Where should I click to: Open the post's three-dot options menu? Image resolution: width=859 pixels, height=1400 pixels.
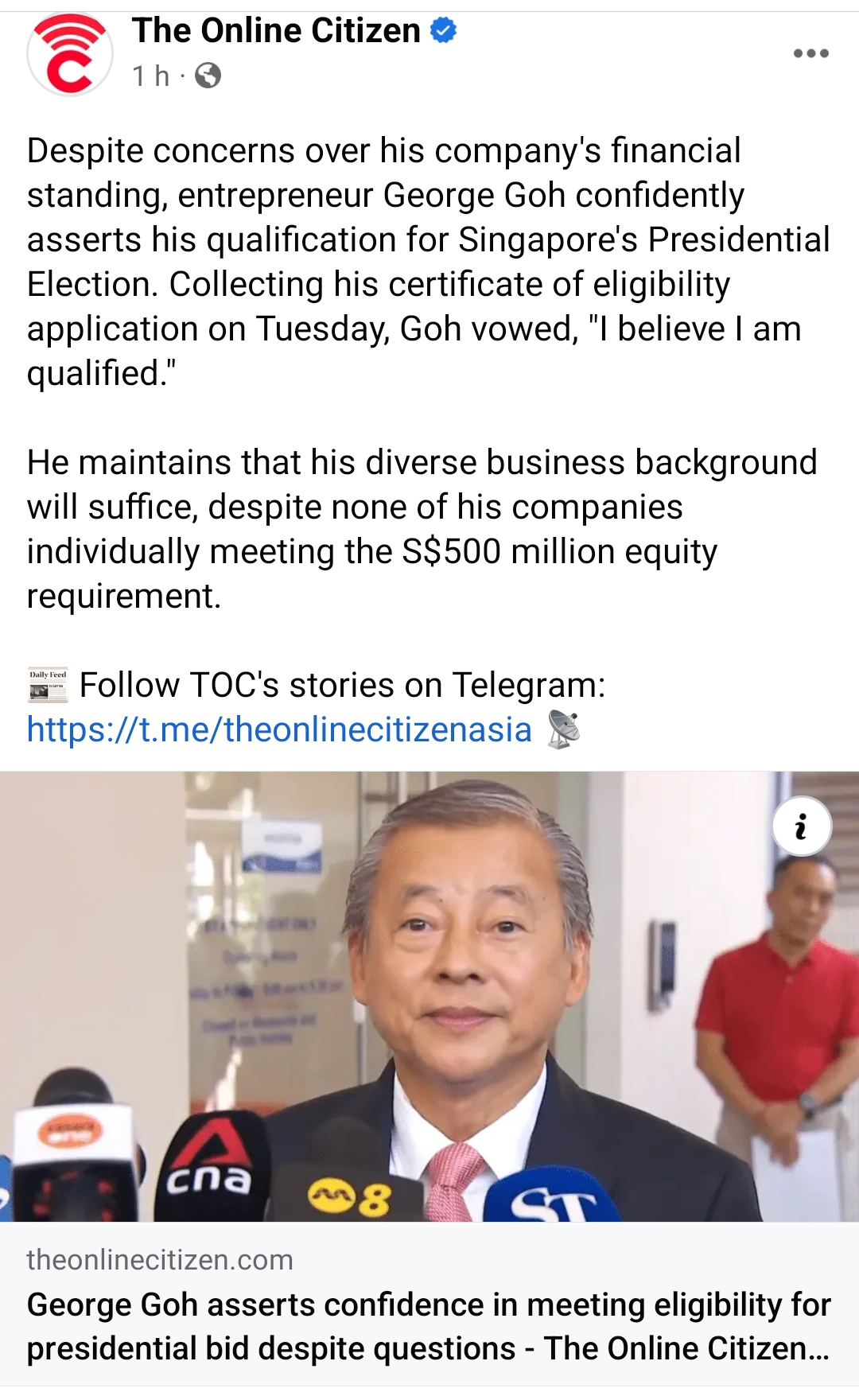click(x=810, y=53)
